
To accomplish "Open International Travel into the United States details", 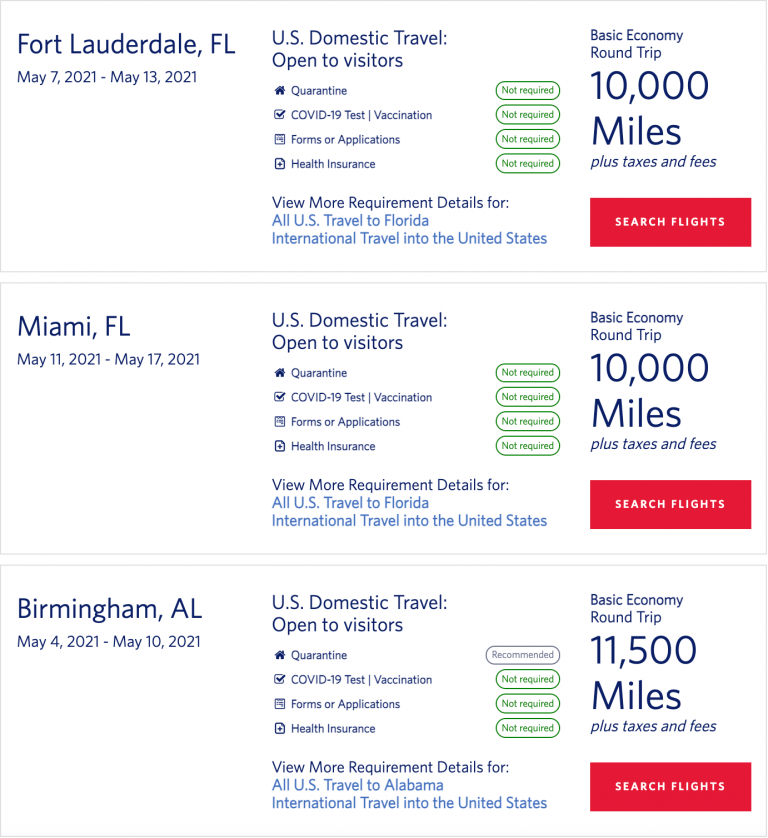I will pos(409,238).
